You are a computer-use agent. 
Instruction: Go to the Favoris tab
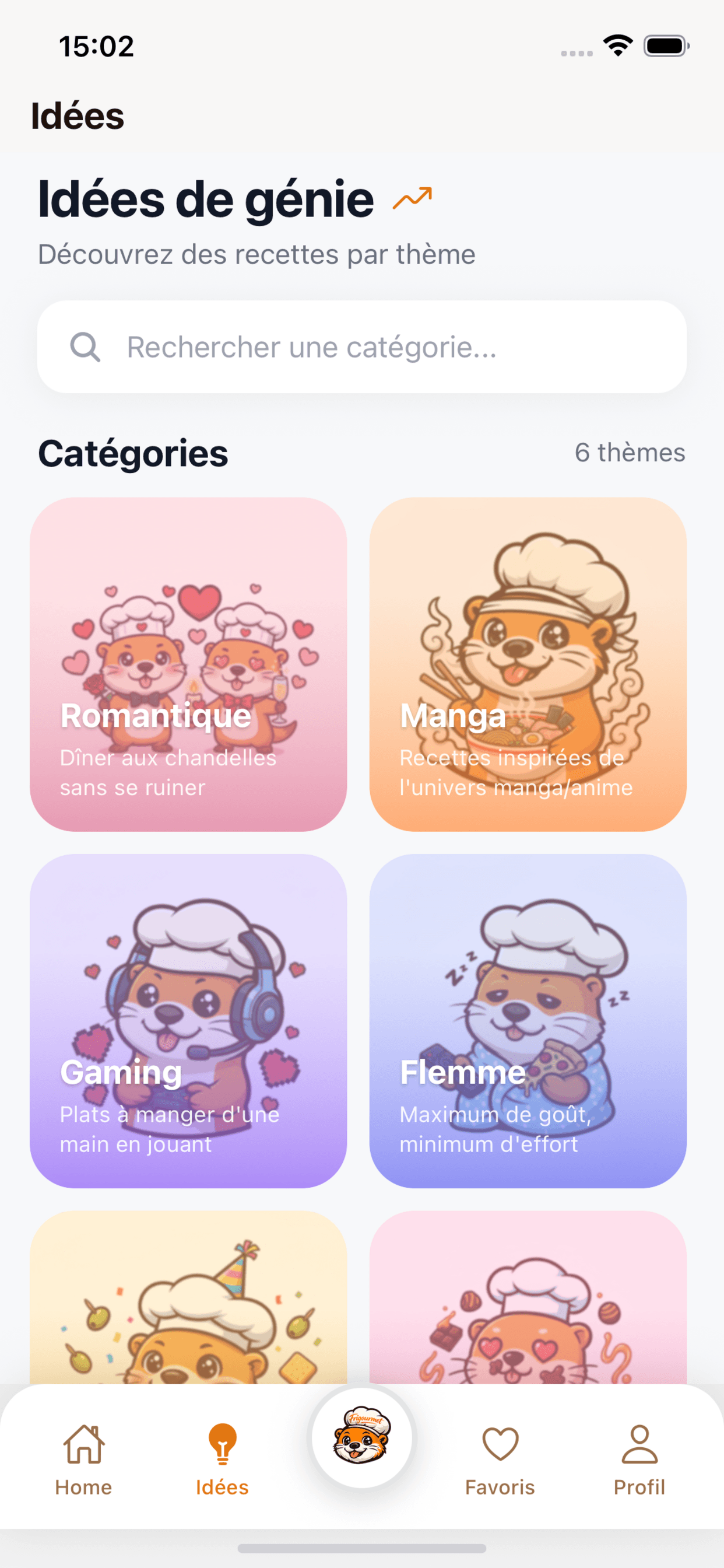500,1460
